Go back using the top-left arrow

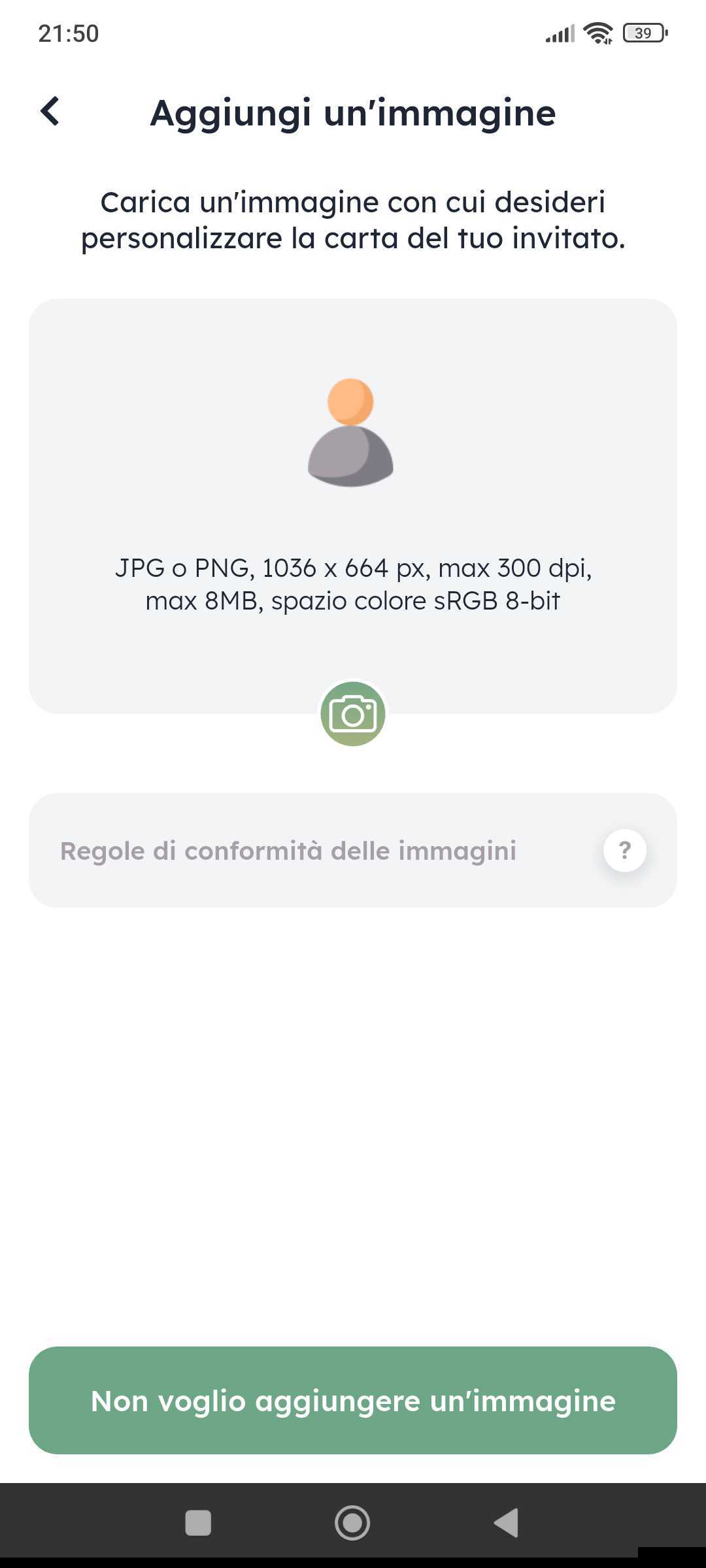pyautogui.click(x=50, y=112)
